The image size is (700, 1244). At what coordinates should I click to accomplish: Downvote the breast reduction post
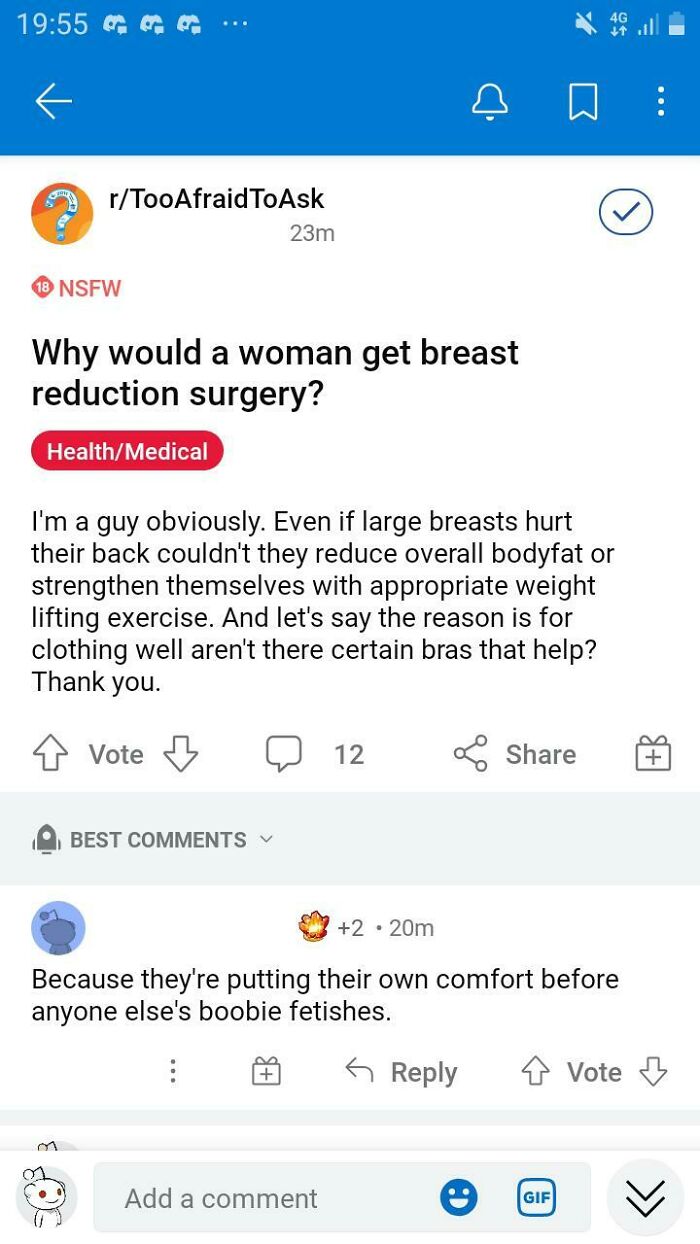181,753
